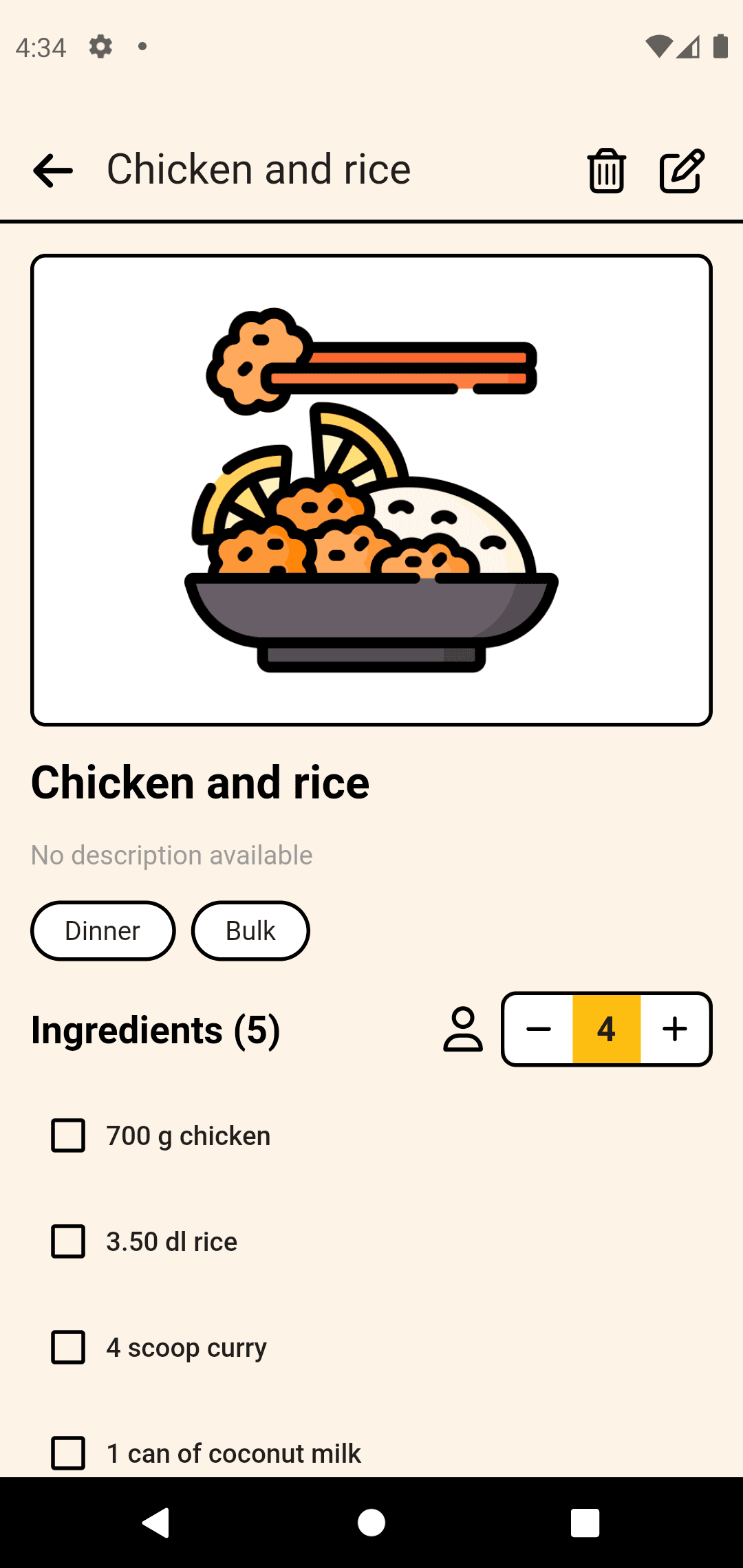Tap the Ingredients (5) section header
This screenshot has height=1568, width=743.
[155, 1030]
